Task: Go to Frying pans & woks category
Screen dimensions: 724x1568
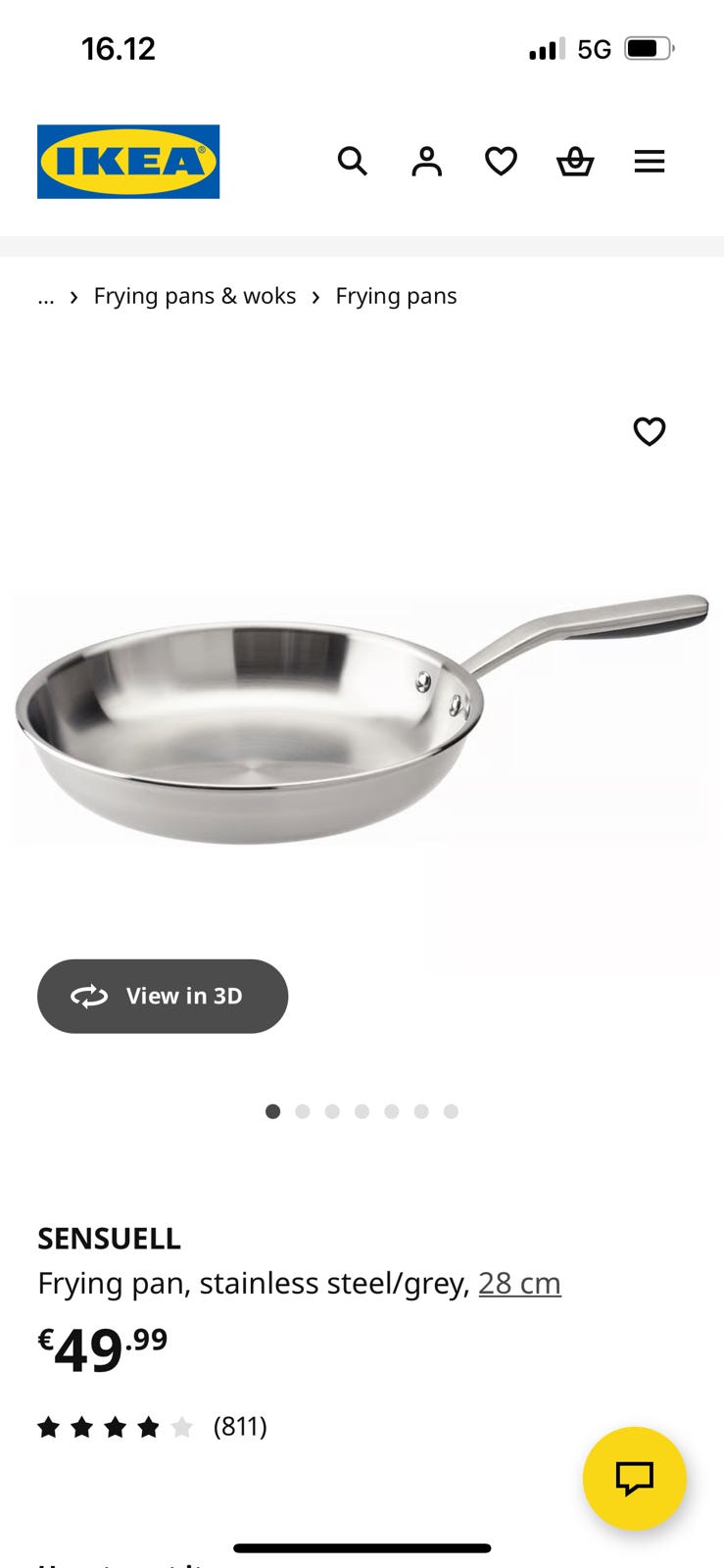Action: tap(195, 296)
